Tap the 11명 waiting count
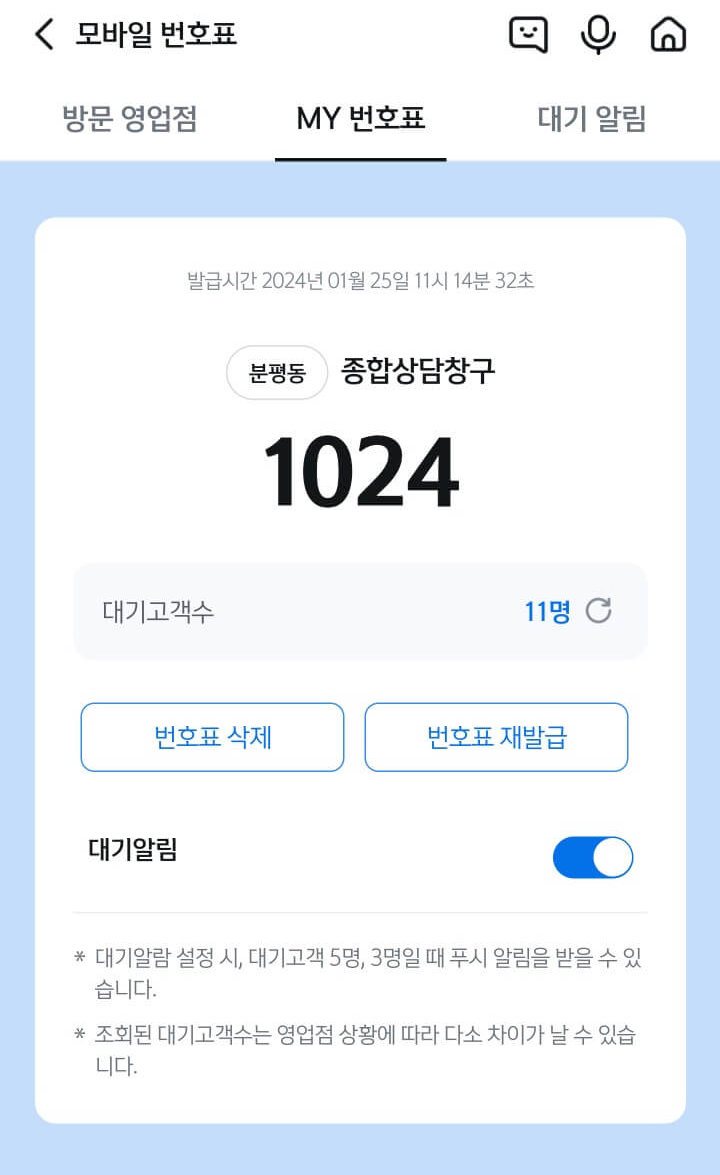 tap(546, 611)
